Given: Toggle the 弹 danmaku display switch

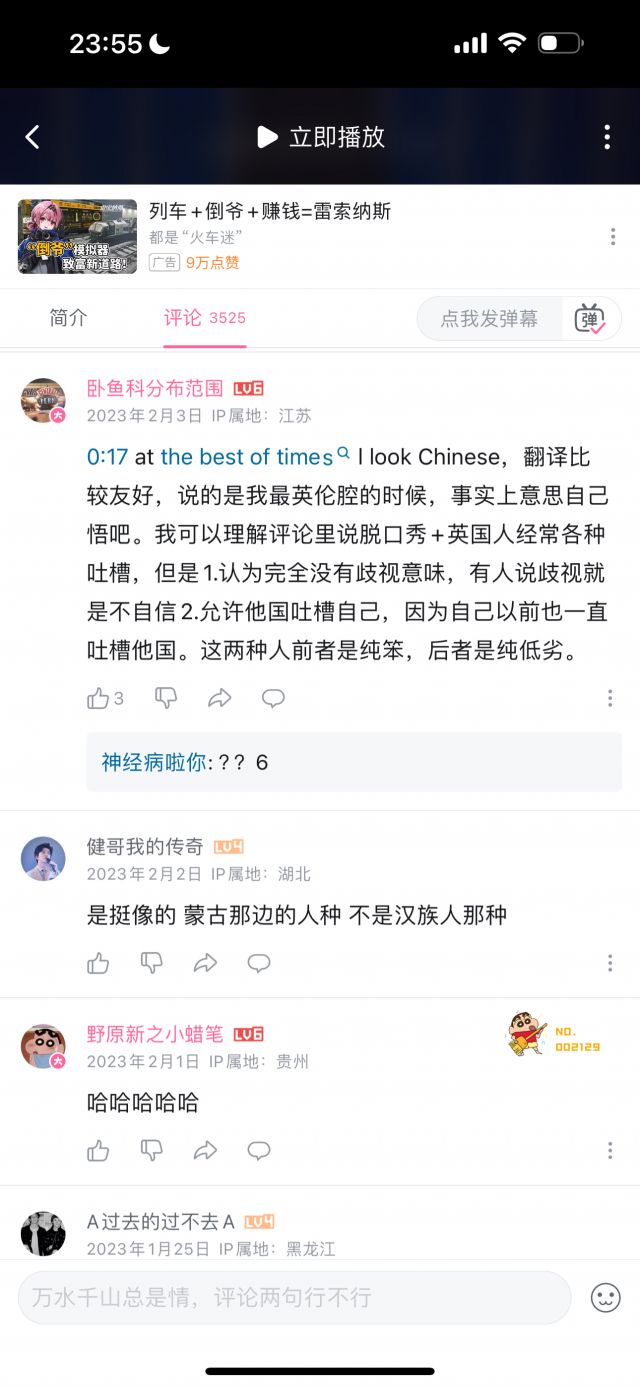Looking at the screenshot, I should click(590, 319).
